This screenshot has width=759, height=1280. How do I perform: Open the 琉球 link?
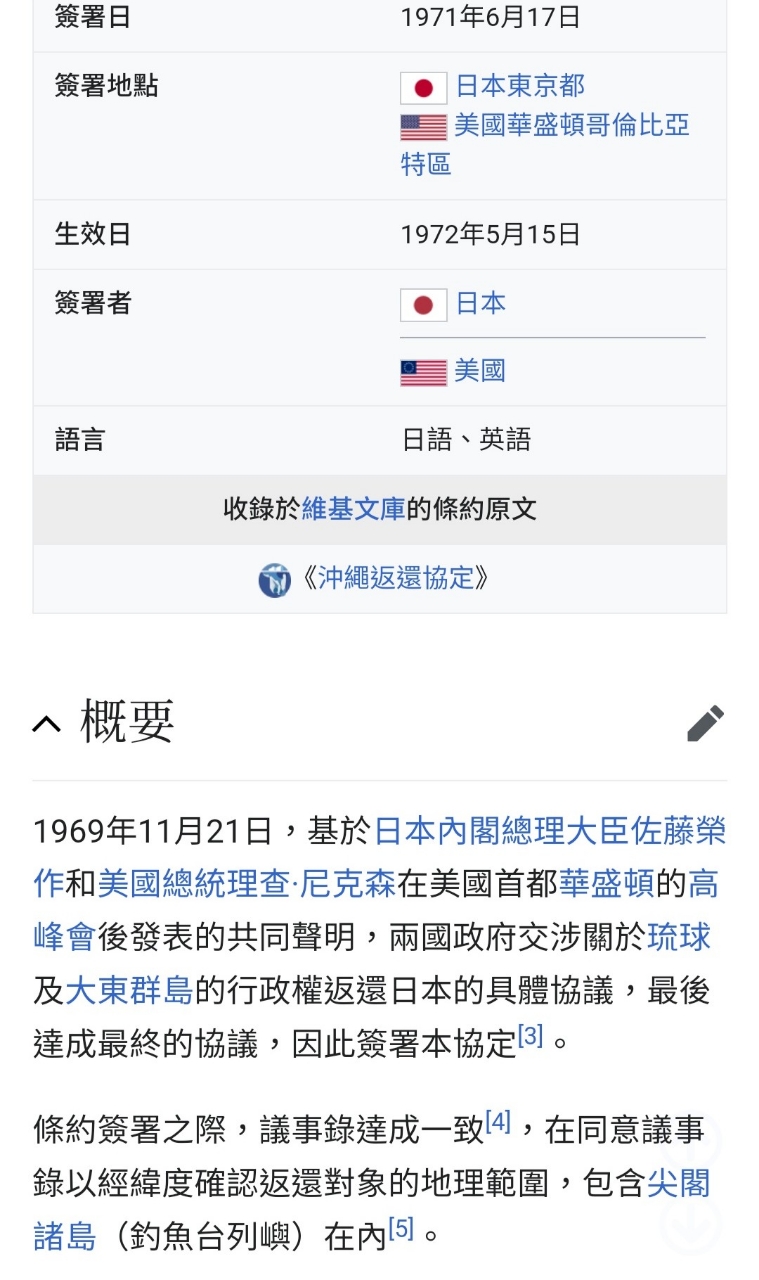tap(679, 937)
